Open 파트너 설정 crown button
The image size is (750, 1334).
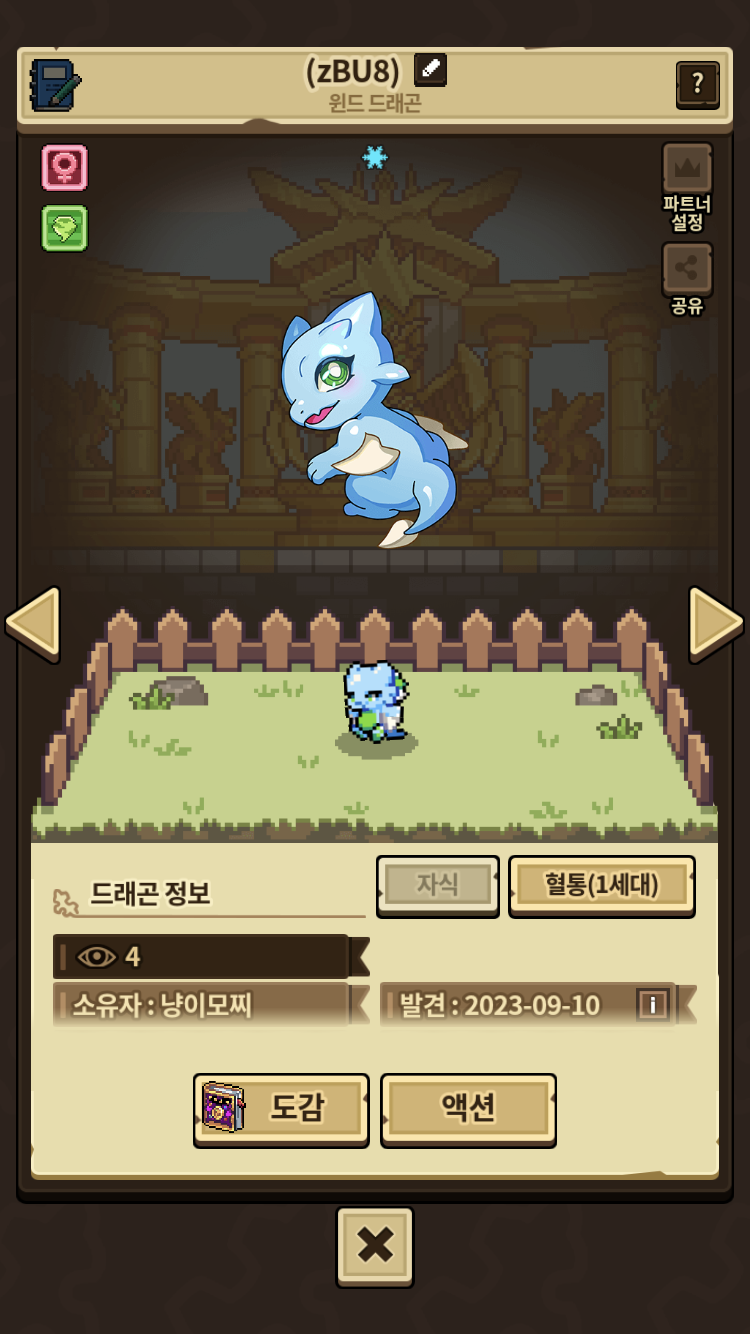(x=688, y=187)
